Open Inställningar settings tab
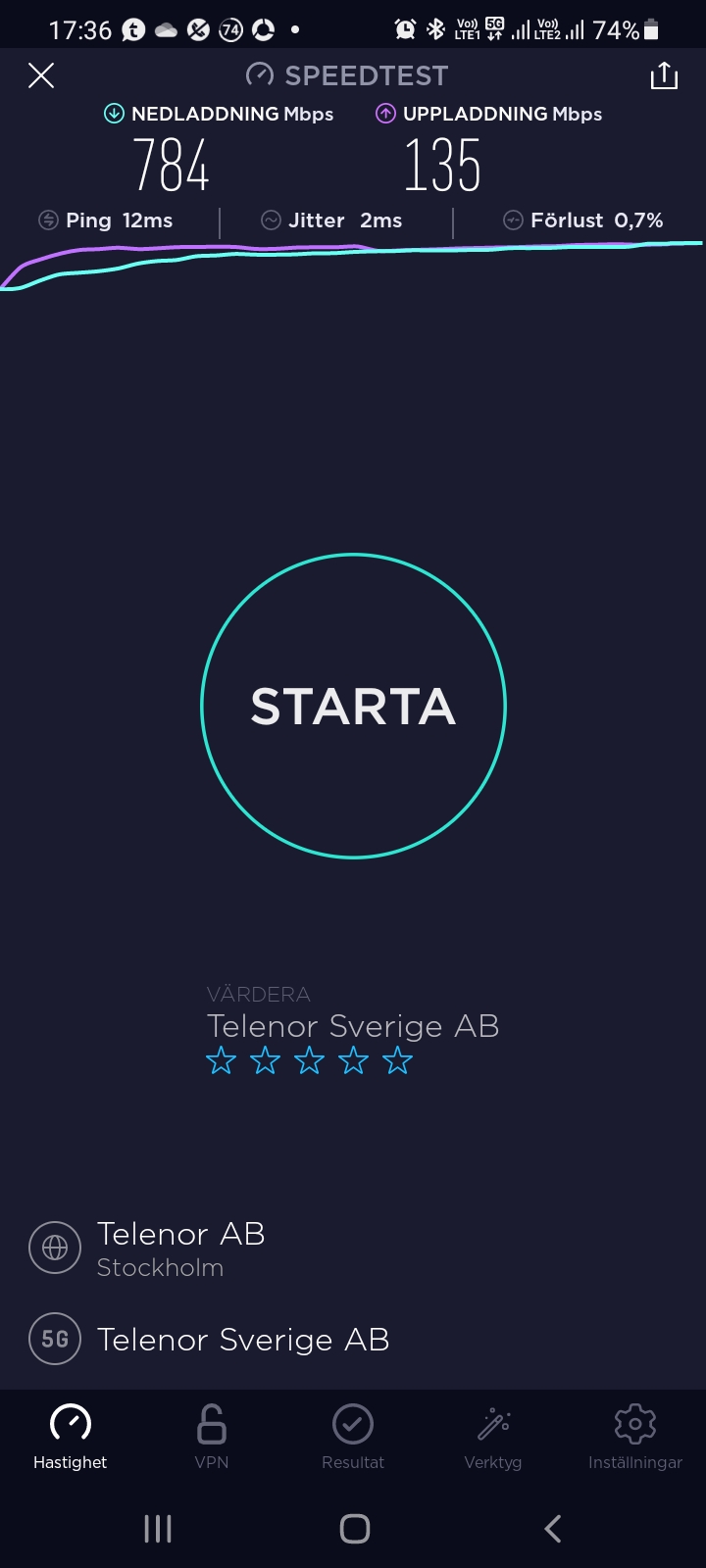This screenshot has width=706, height=1568. (634, 1437)
